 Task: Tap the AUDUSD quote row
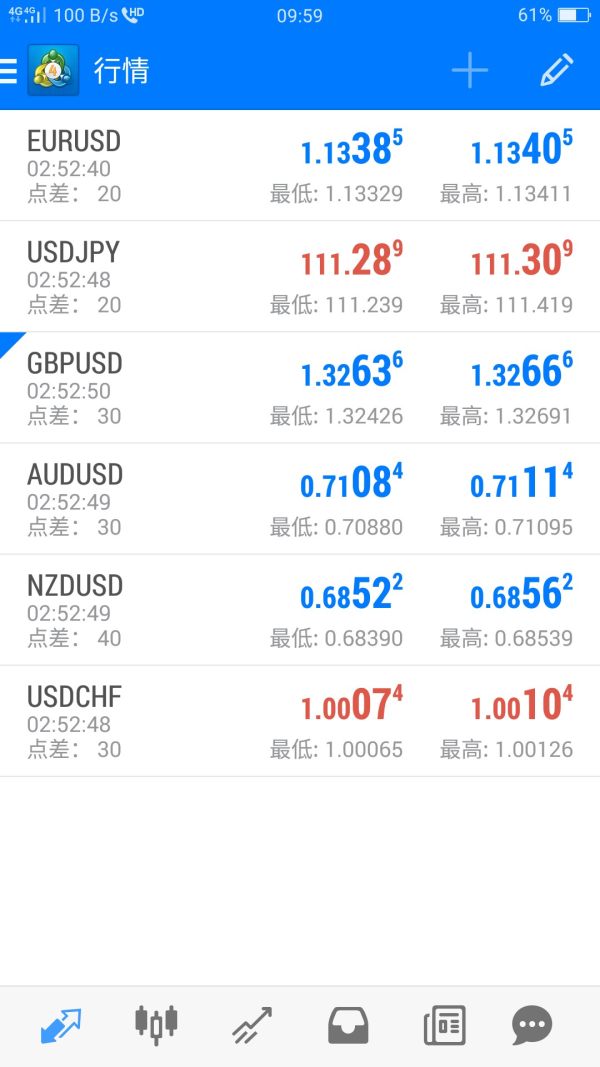(300, 499)
